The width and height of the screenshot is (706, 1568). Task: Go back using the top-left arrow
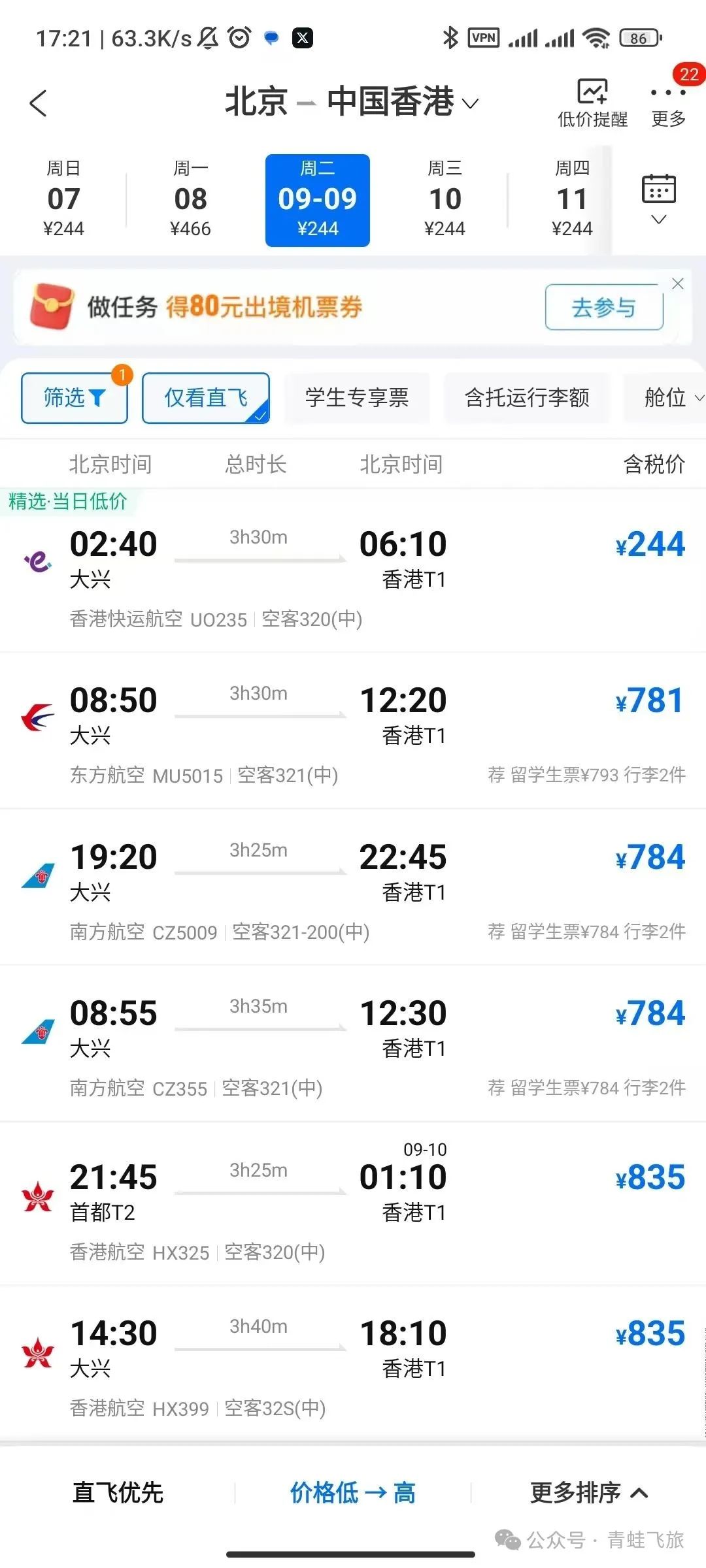click(x=39, y=103)
